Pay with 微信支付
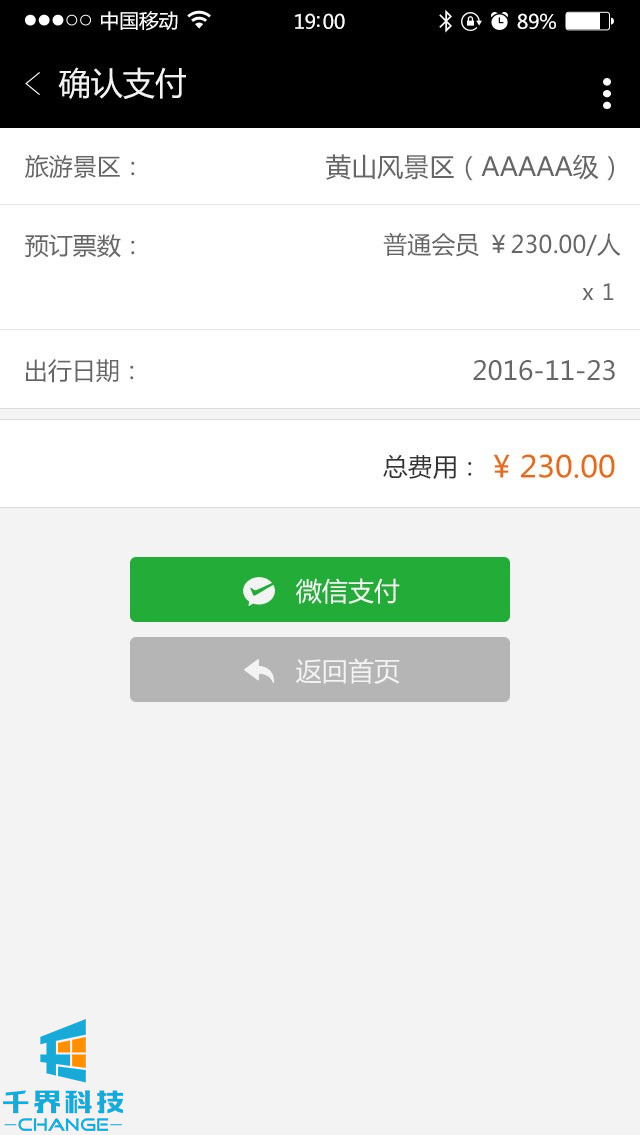The height and width of the screenshot is (1135, 640). 320,590
